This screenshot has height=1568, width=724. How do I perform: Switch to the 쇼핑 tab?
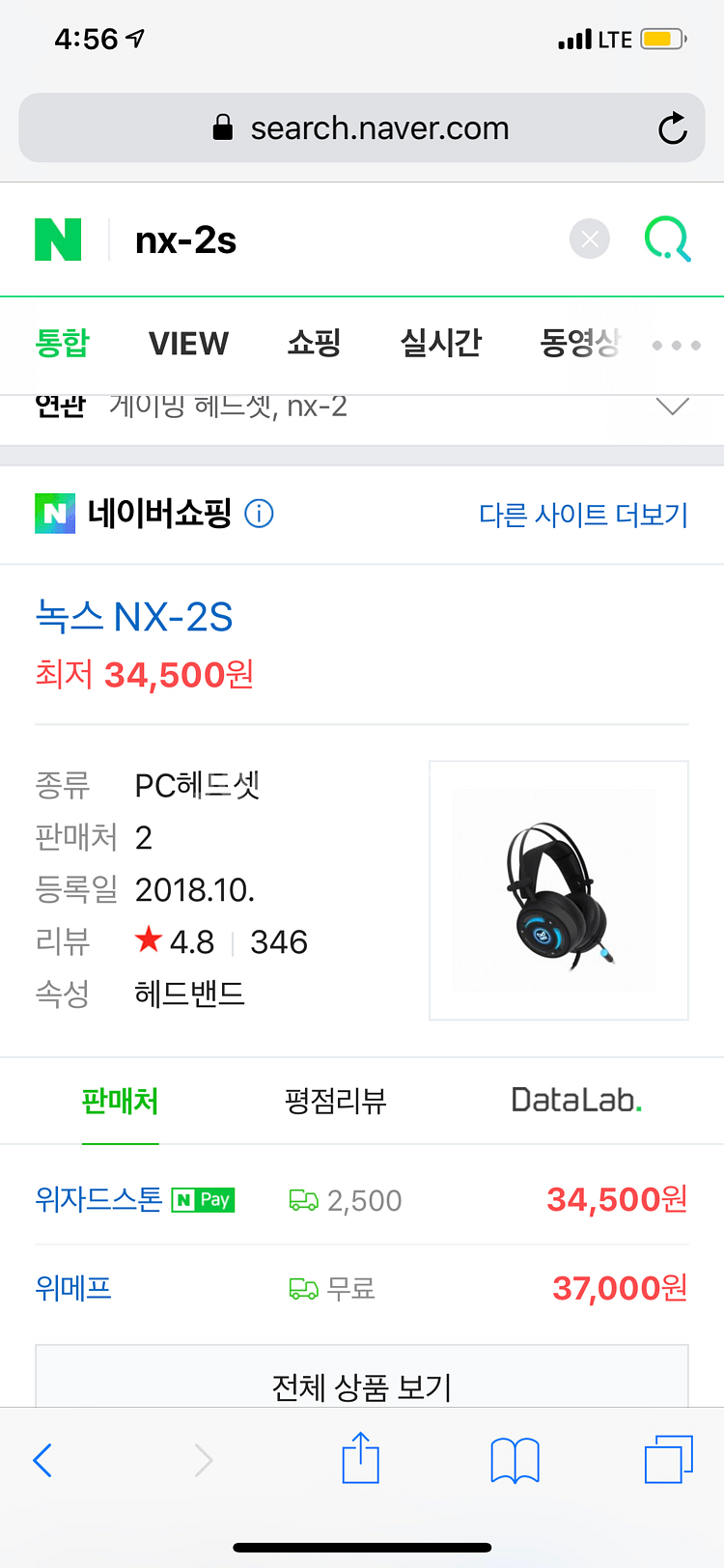point(313,344)
